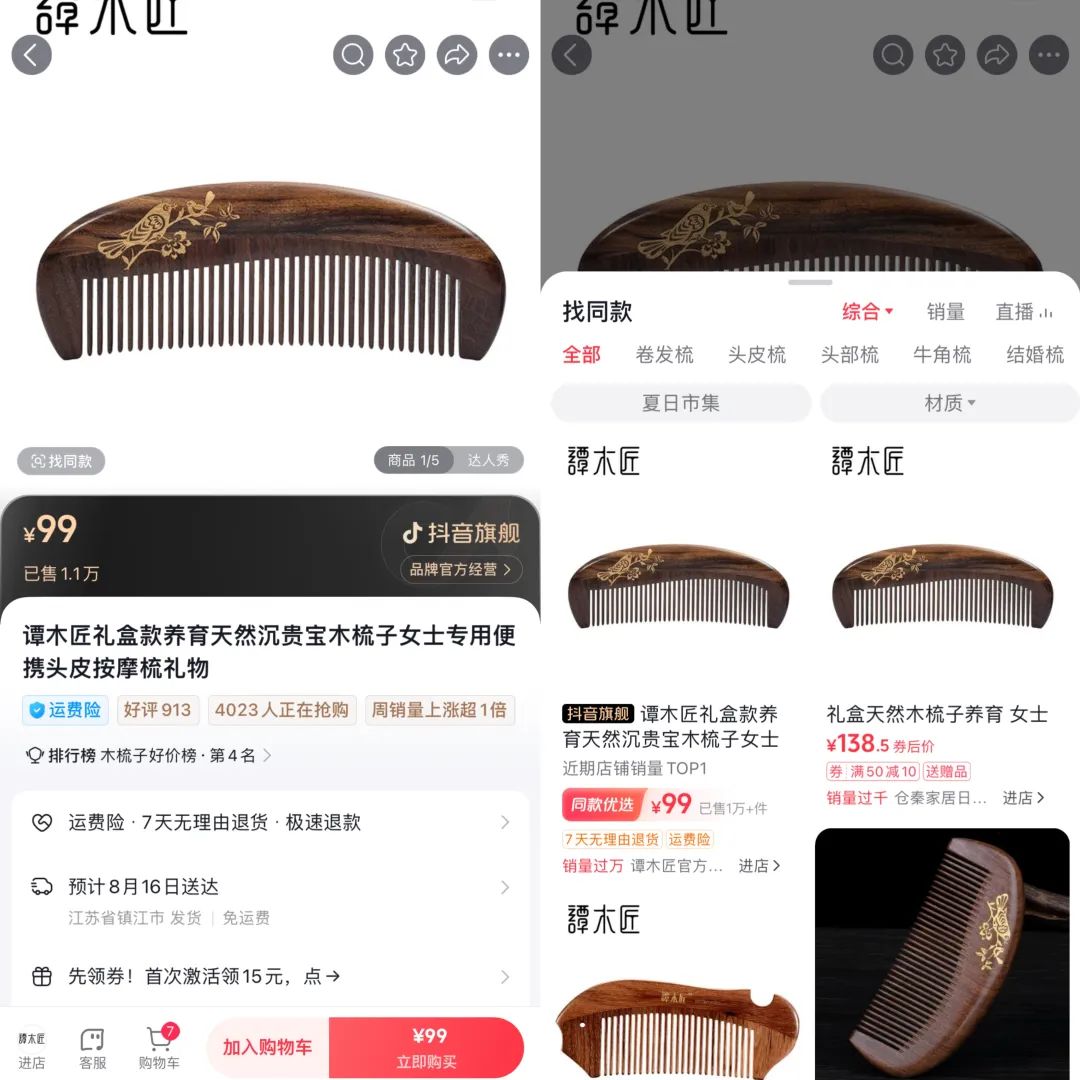The image size is (1080, 1080).
Task: Select the 卷发梳 category tab
Action: pyautogui.click(x=664, y=354)
